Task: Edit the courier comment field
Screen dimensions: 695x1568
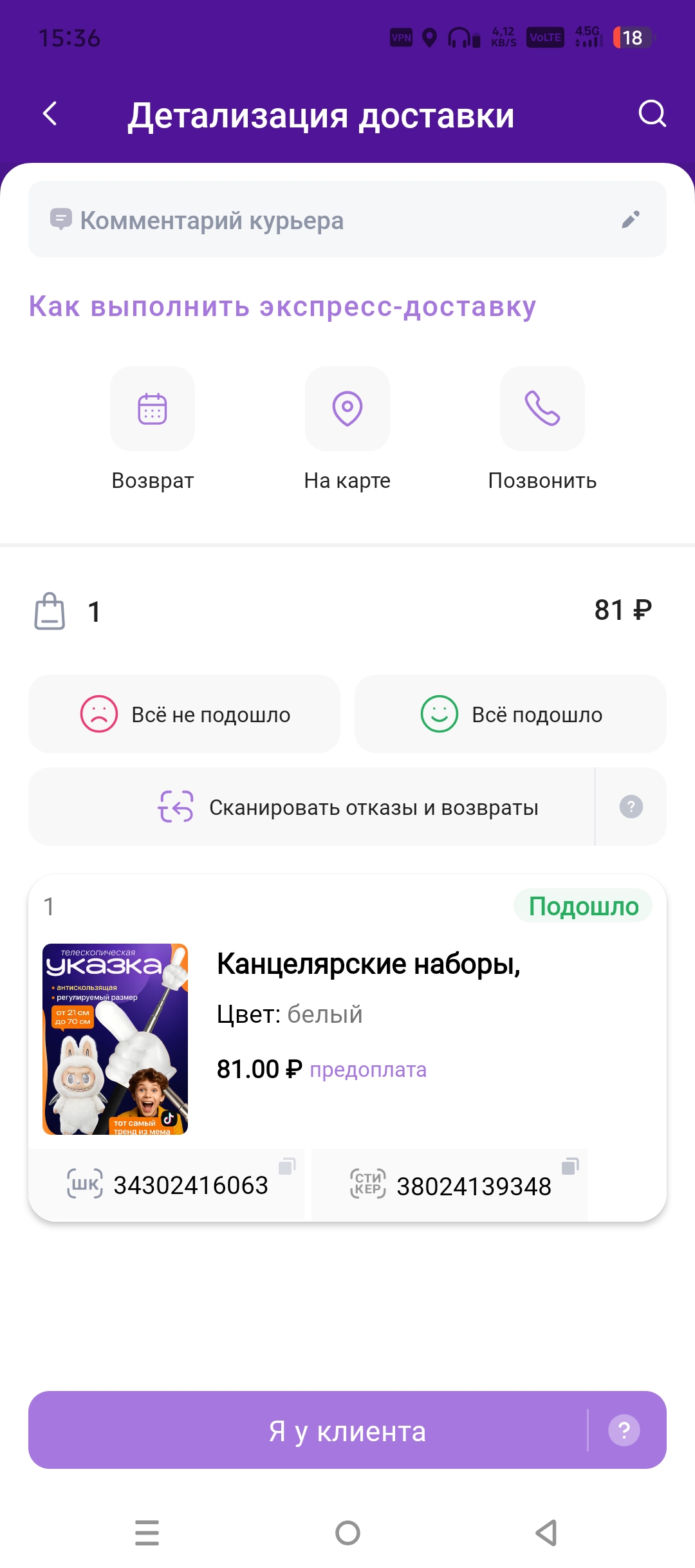Action: pyautogui.click(x=630, y=220)
